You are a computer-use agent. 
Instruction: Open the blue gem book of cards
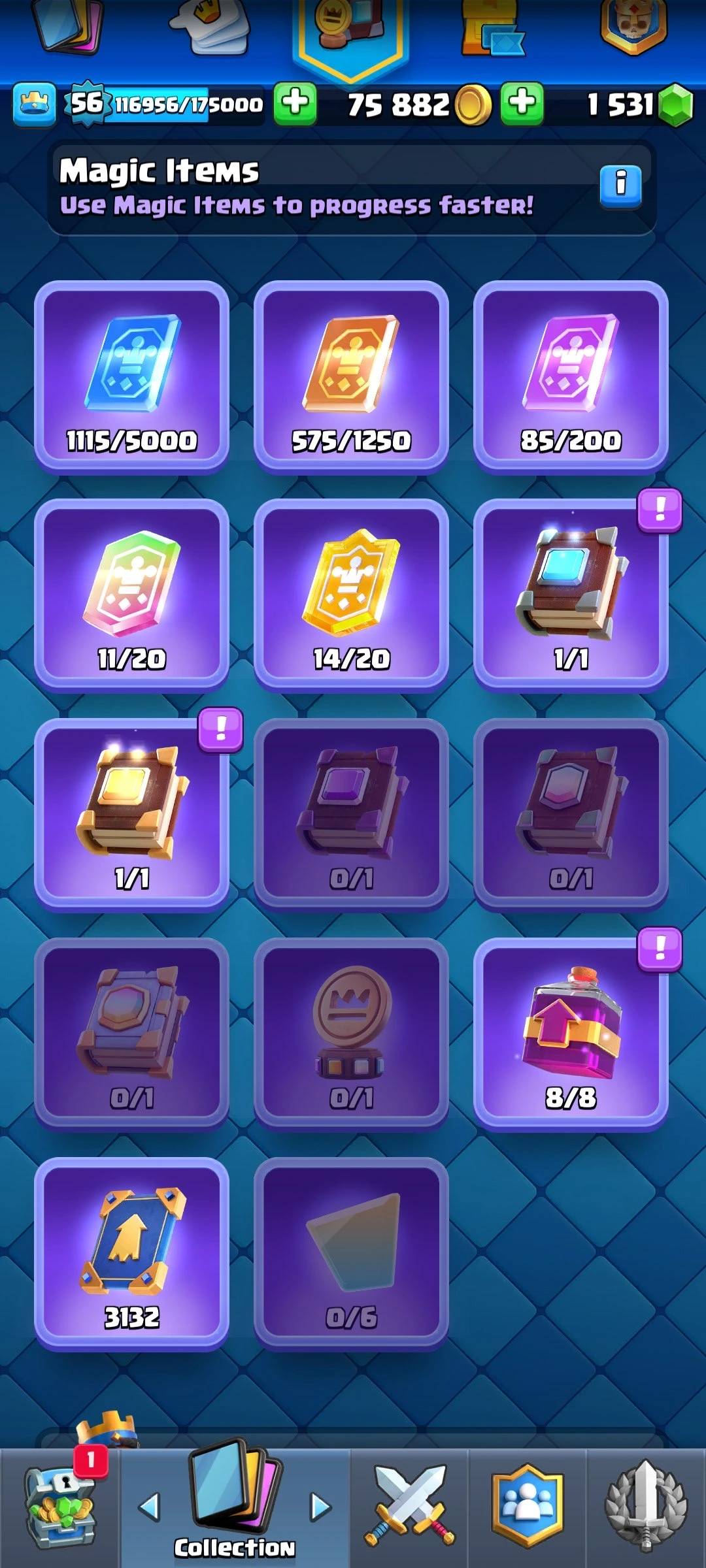571,595
